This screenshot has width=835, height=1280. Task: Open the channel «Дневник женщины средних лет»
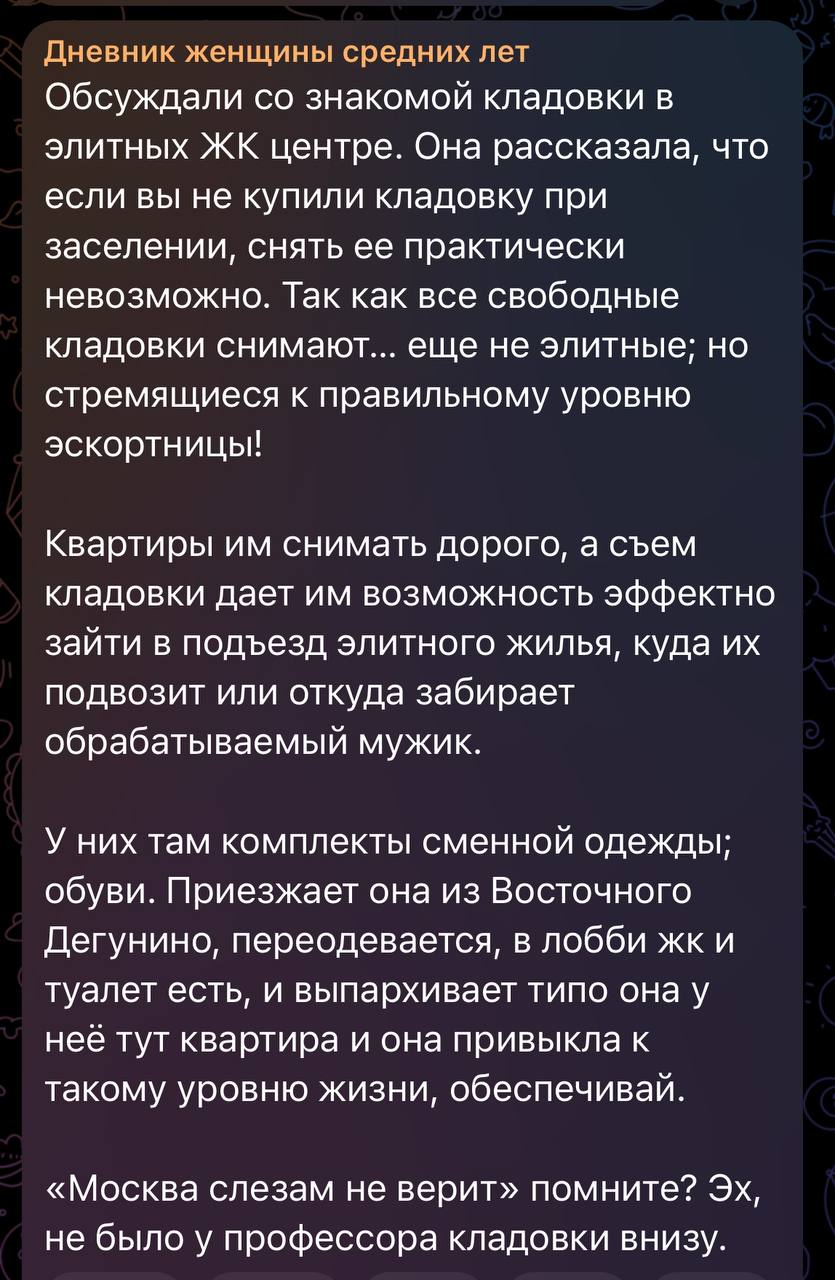[287, 51]
